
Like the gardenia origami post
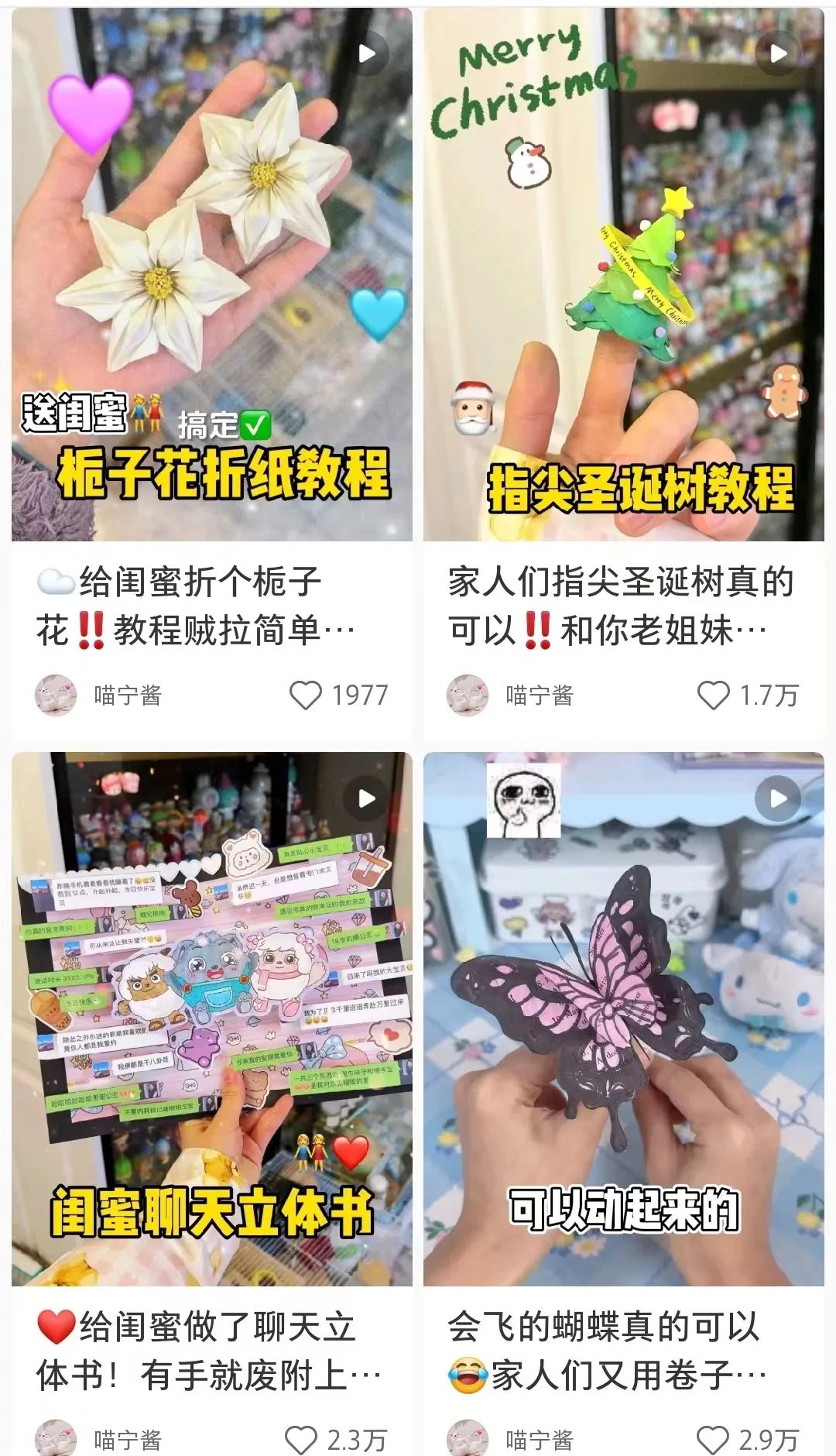tap(306, 695)
